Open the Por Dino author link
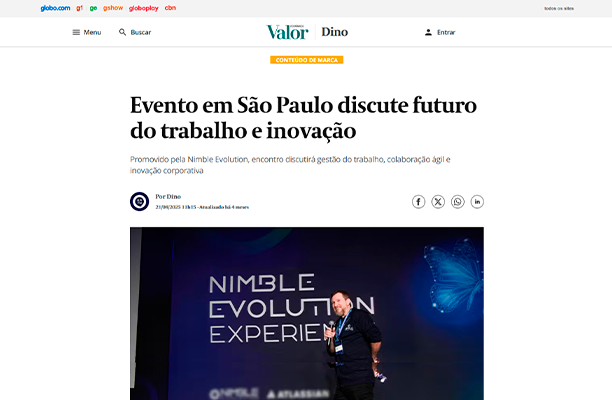The image size is (612, 400). pyautogui.click(x=168, y=197)
